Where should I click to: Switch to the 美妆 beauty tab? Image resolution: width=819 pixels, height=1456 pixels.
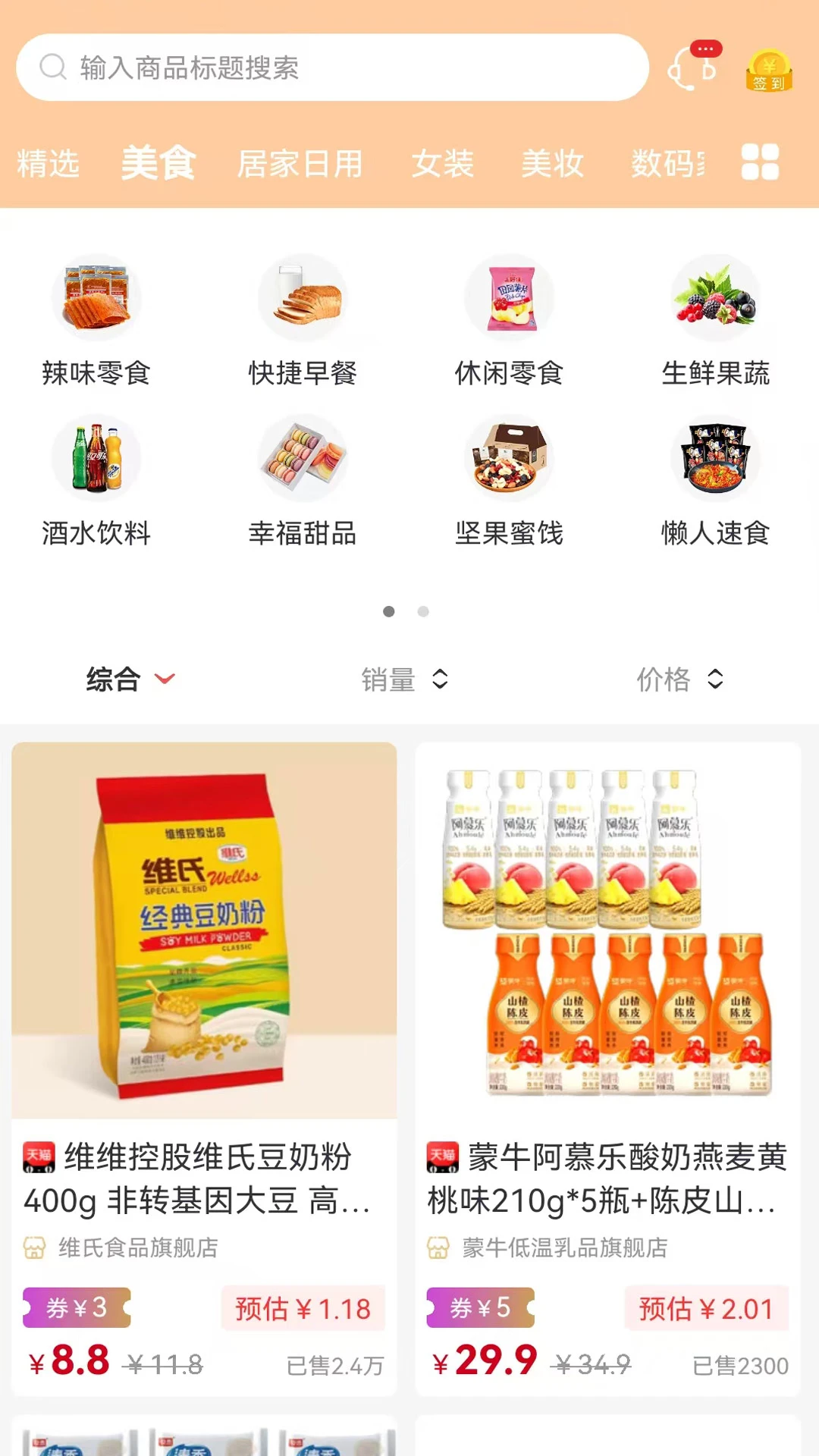coord(553,163)
